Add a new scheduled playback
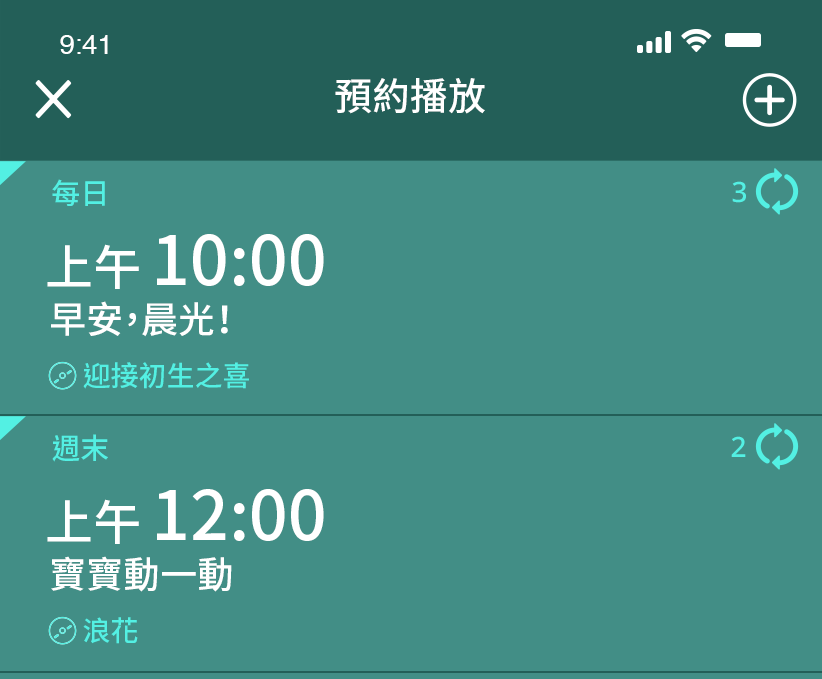The height and width of the screenshot is (679, 822). point(769,101)
